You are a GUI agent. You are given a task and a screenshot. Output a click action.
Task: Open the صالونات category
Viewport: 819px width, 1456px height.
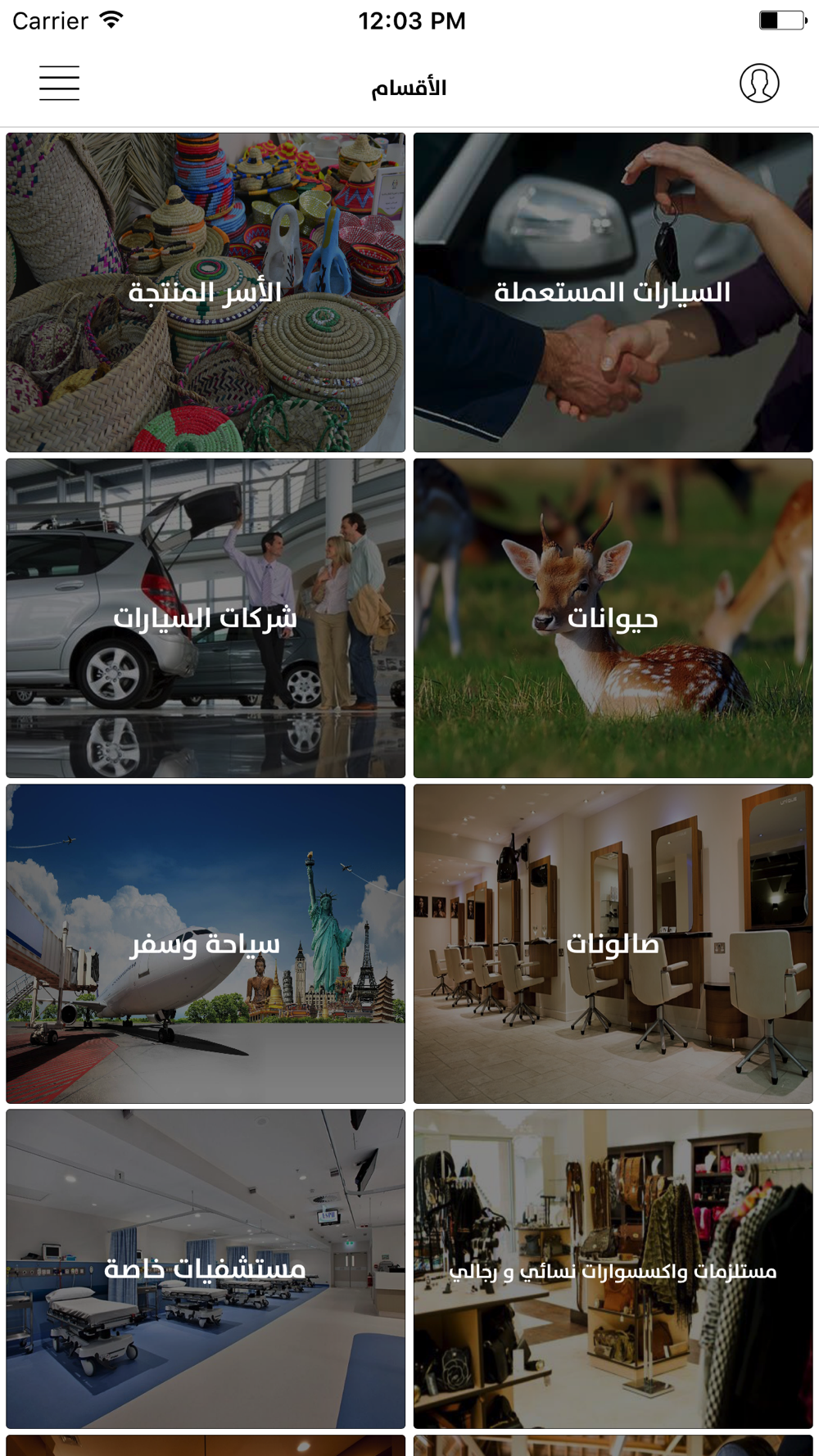[x=613, y=943]
